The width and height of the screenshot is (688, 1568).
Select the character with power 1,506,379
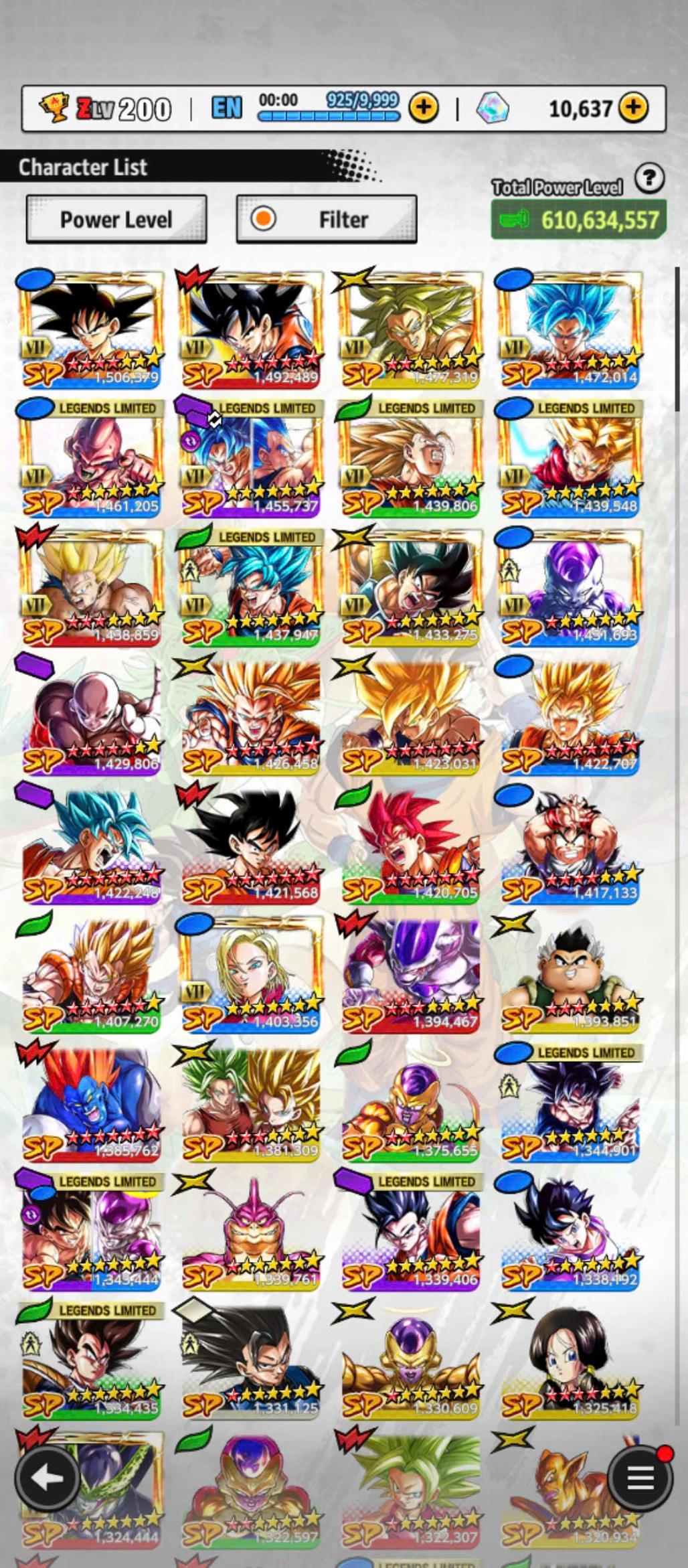(90, 329)
